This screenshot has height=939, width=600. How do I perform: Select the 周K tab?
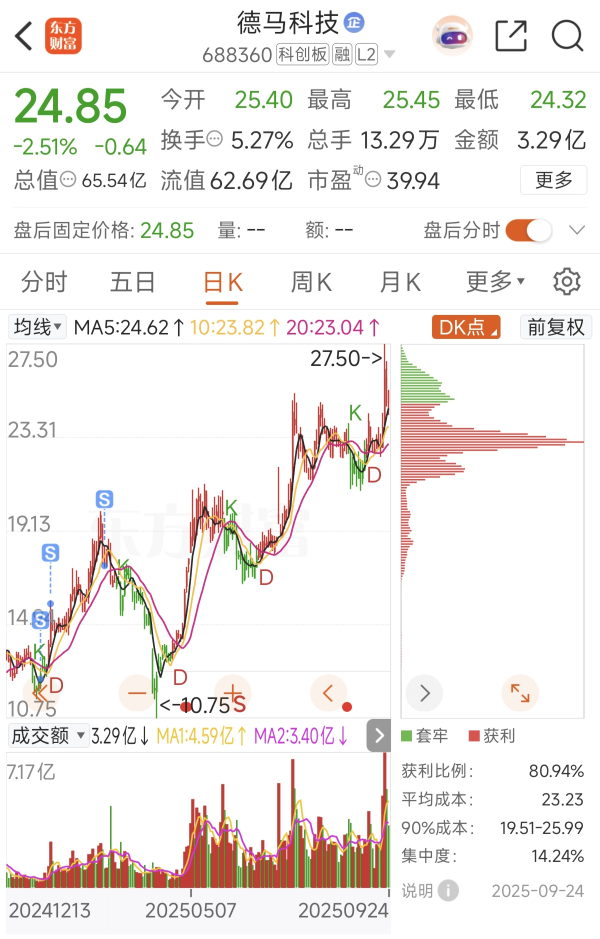[311, 282]
